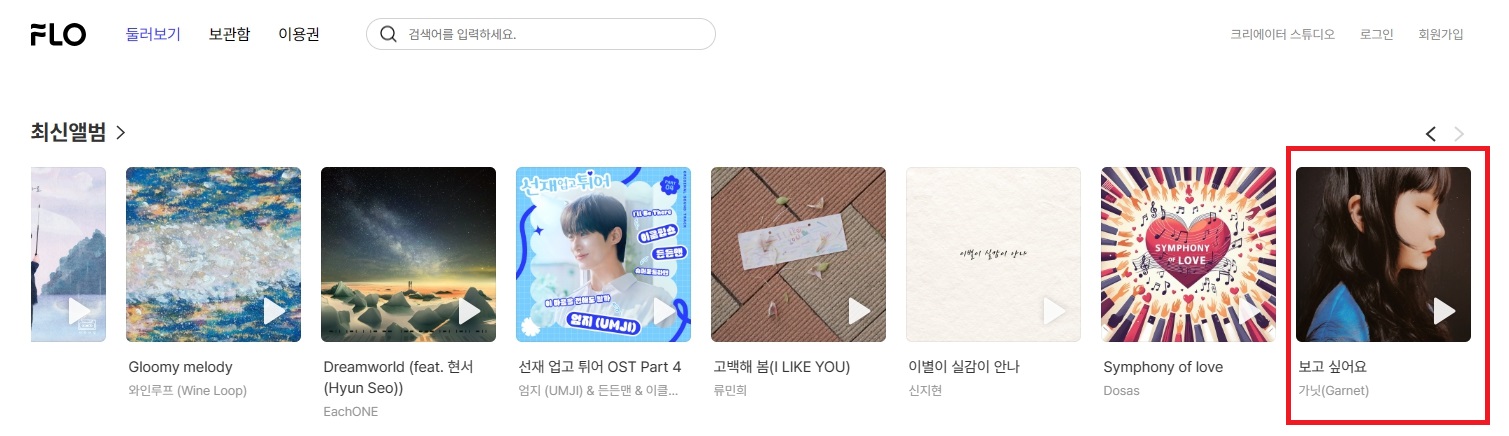The height and width of the screenshot is (436, 1509).
Task: Switch to the 둘러보기 tab
Action: click(x=153, y=34)
